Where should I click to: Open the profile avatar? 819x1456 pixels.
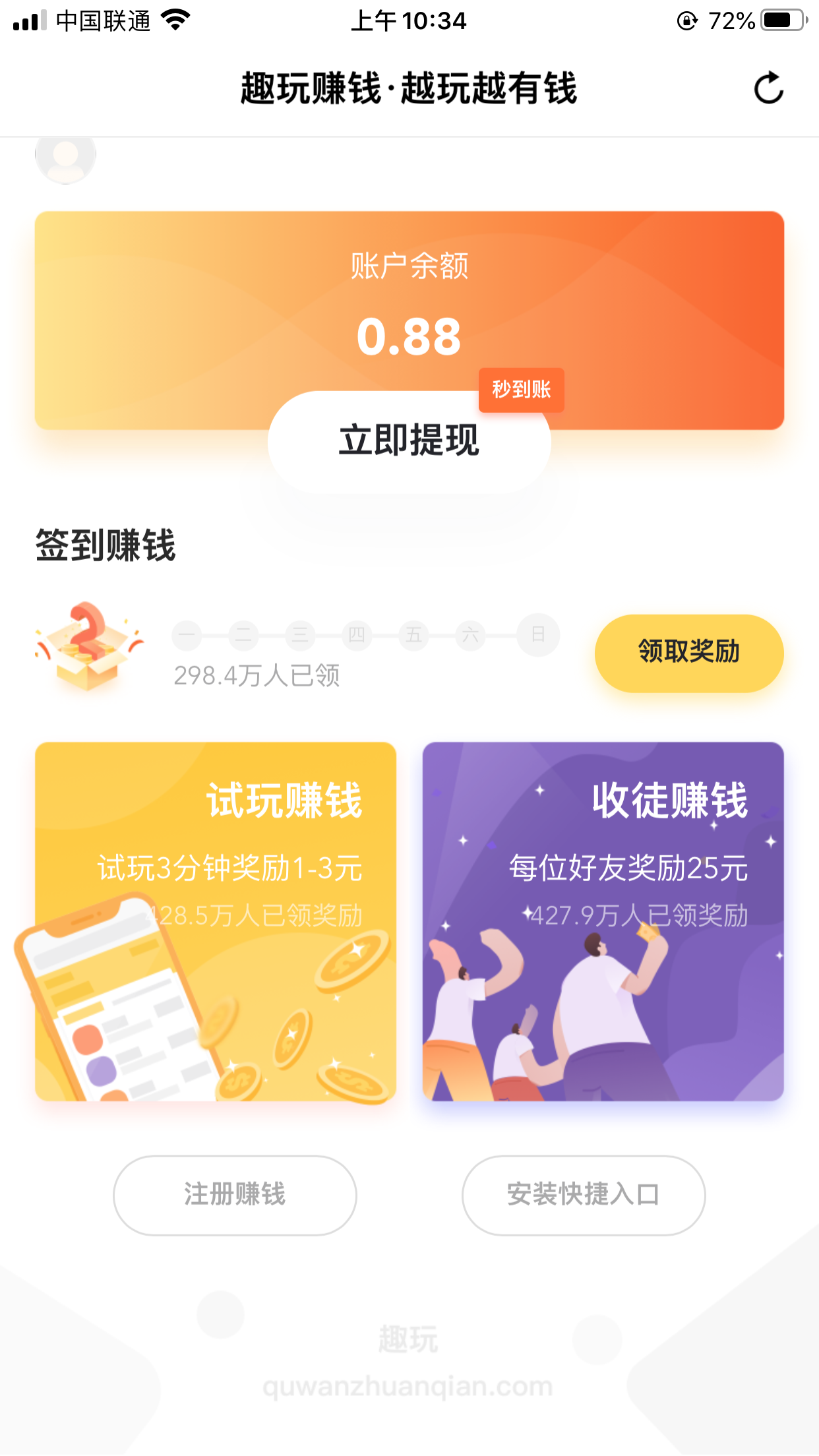click(x=65, y=158)
